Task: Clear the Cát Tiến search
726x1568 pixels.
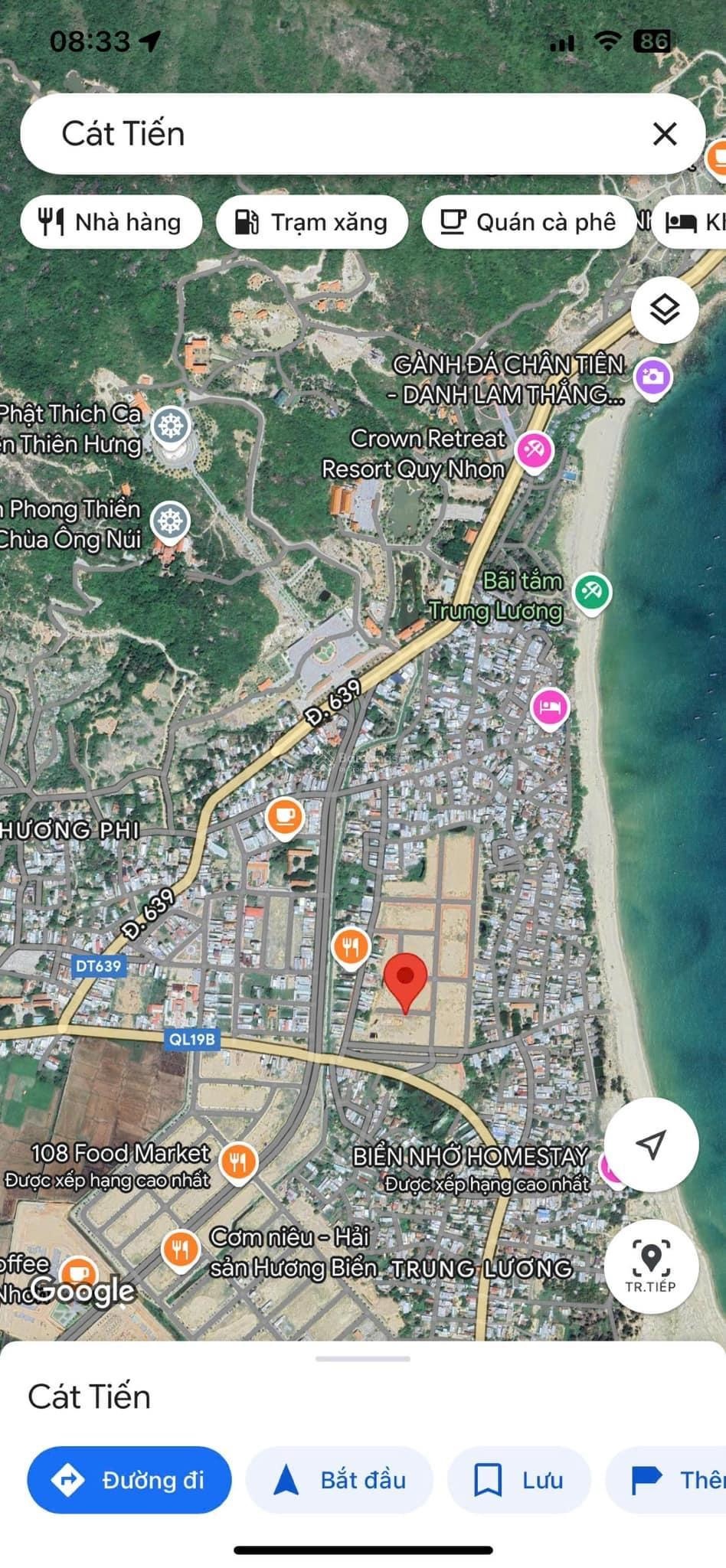Action: coord(664,134)
